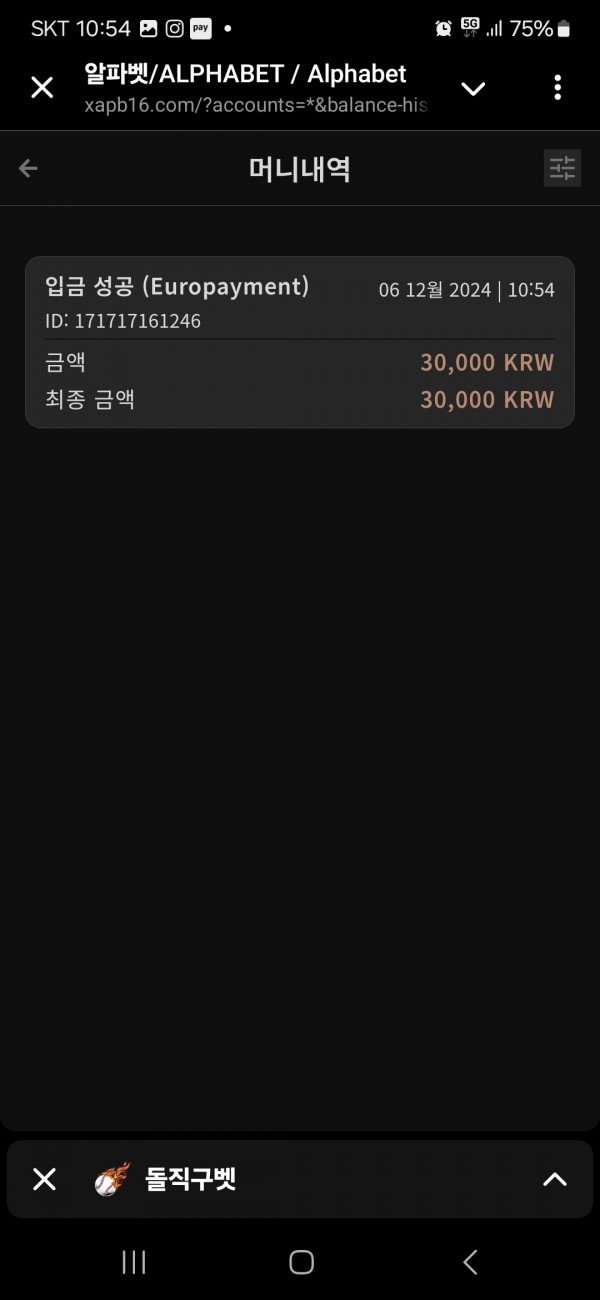This screenshot has height=1300, width=600.
Task: Open the history filter settings
Action: [x=562, y=168]
